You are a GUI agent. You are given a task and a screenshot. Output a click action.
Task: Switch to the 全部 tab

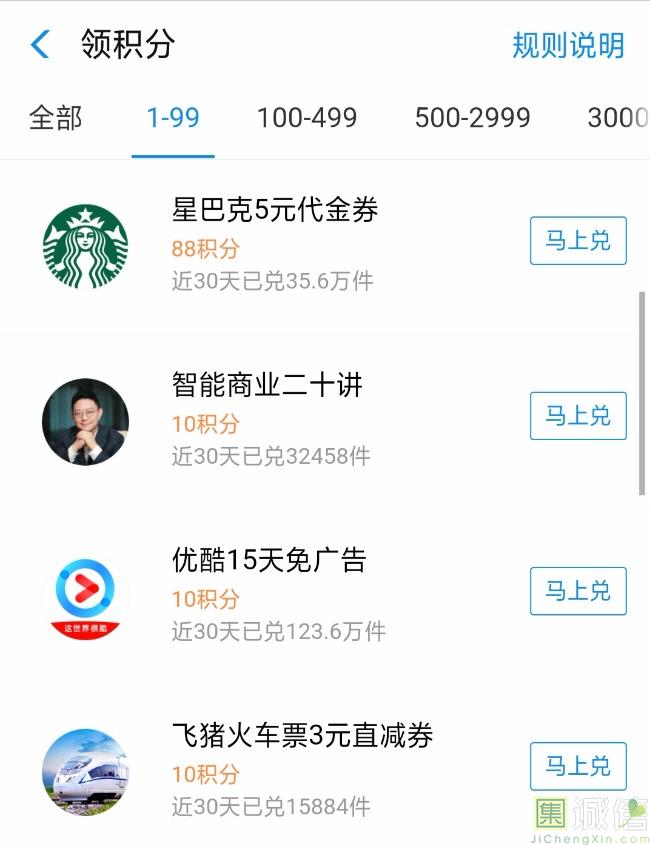click(x=56, y=118)
